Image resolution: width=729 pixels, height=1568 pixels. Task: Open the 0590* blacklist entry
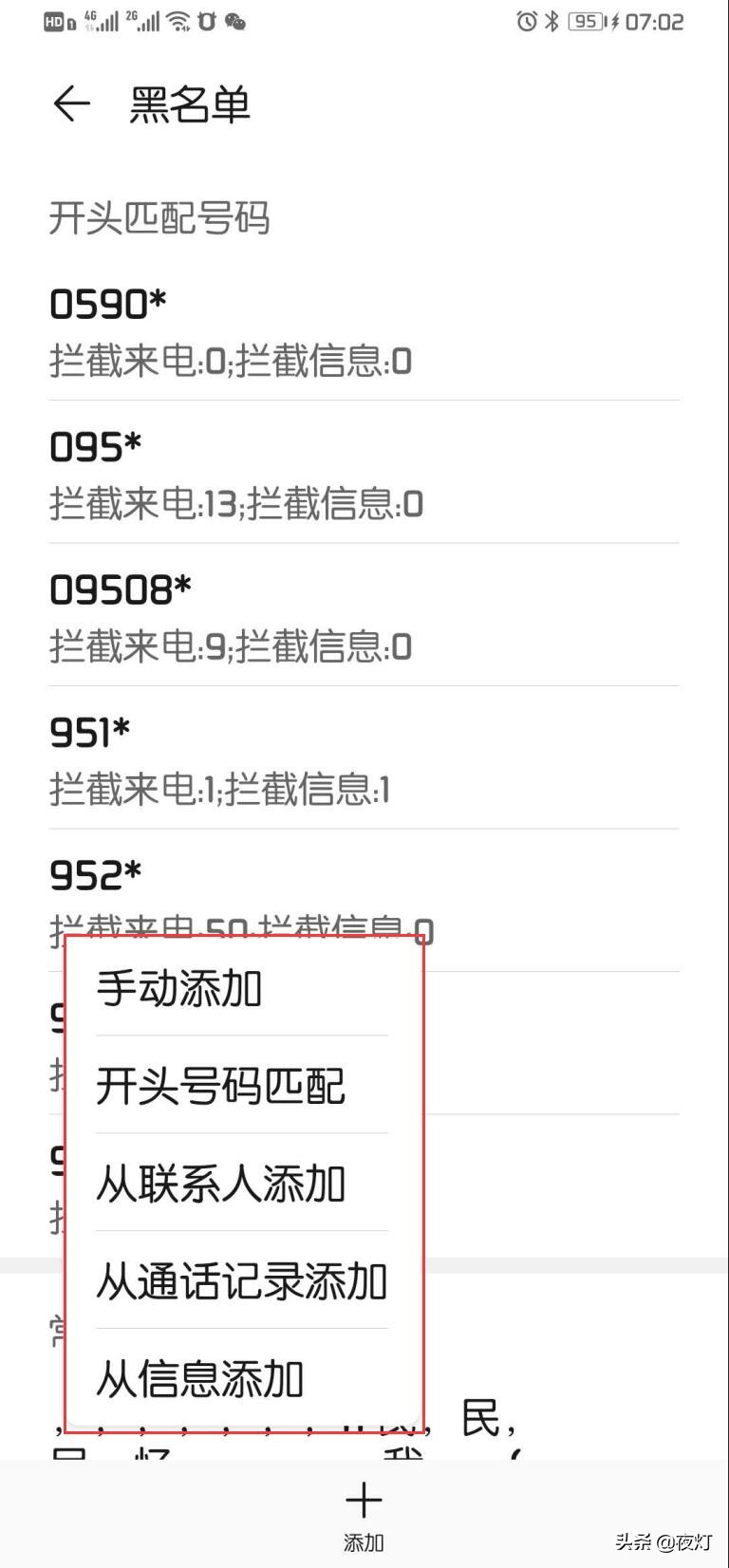pyautogui.click(x=364, y=330)
